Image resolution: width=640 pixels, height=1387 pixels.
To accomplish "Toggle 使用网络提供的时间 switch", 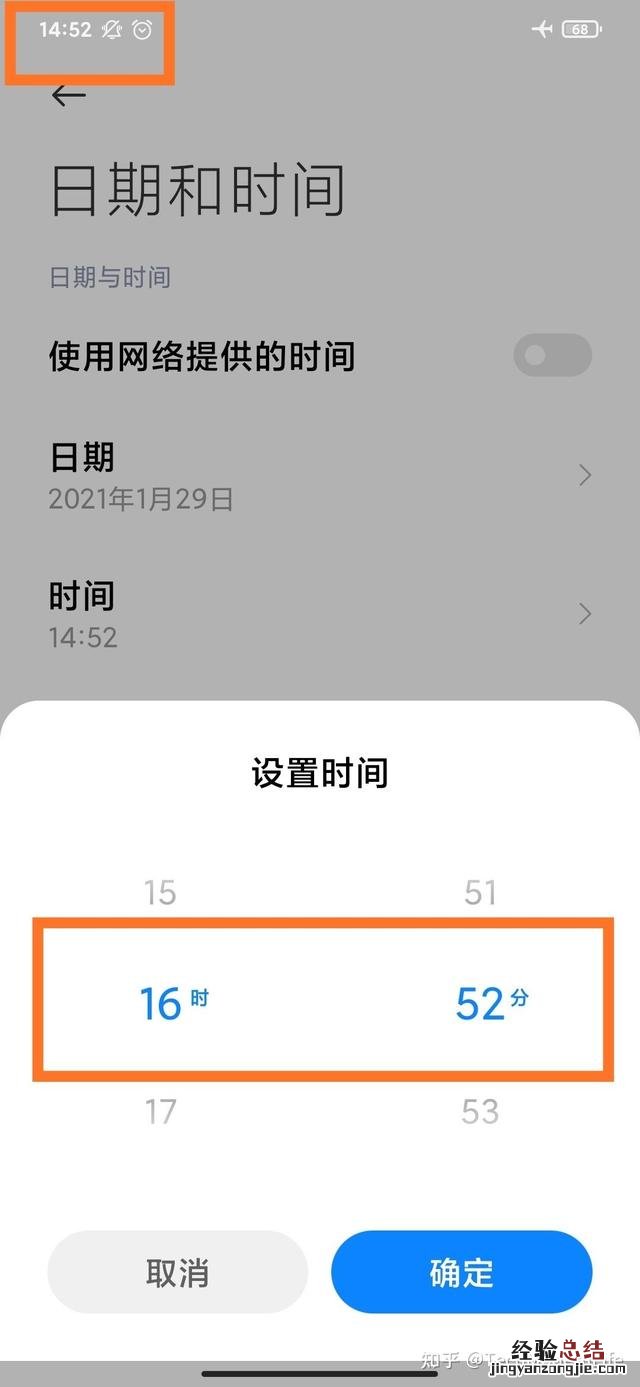I will click(x=552, y=355).
